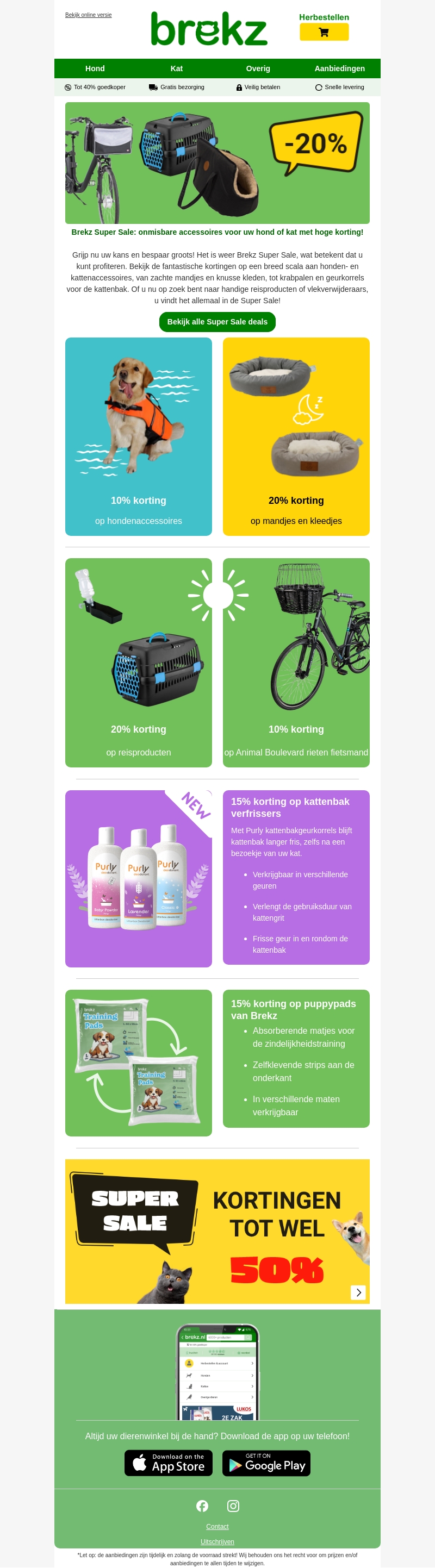Switch to the Hond category
The image size is (435, 1568).
coord(95,69)
